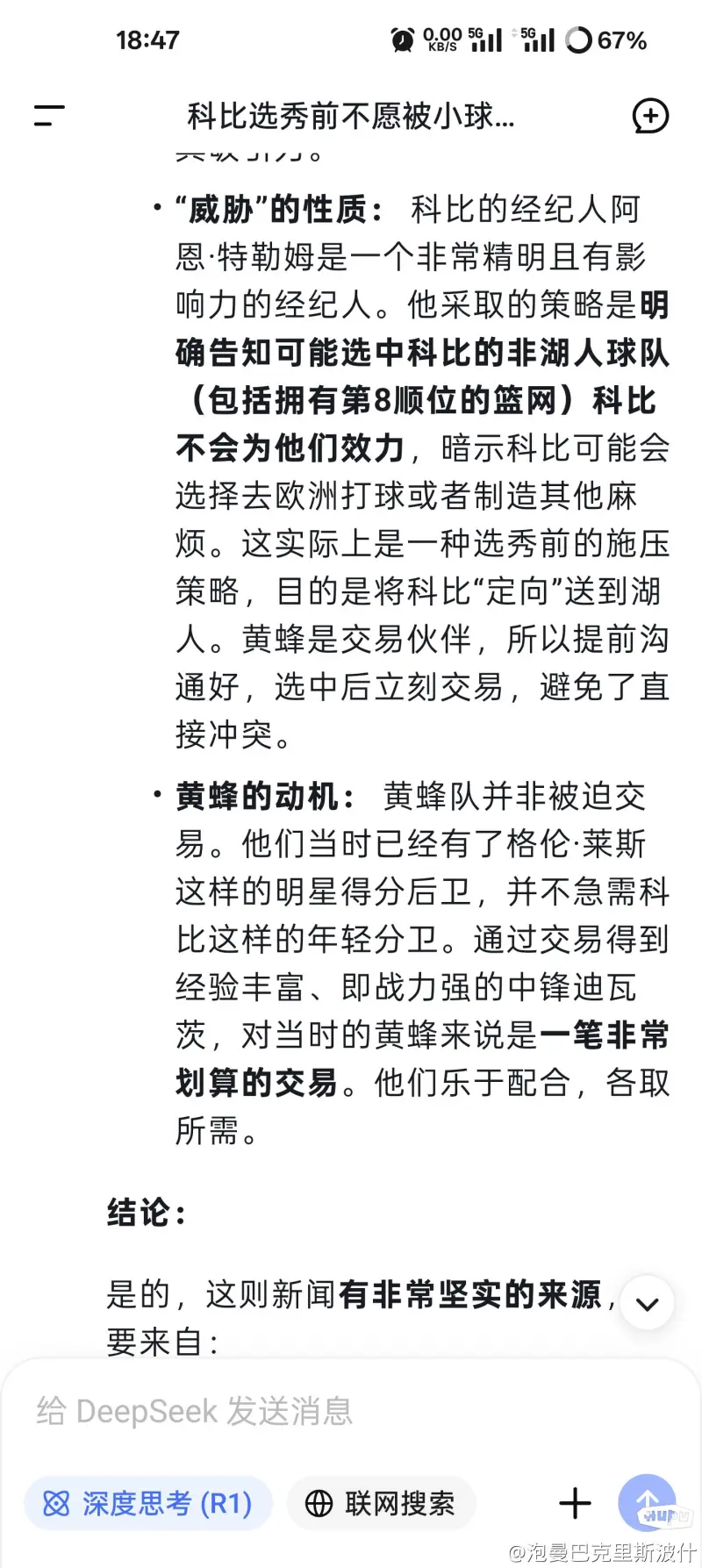Viewport: 702px width, 1568px height.
Task: Tap the 给 DeepSeek 发送消息 message field
Action: [351, 1412]
